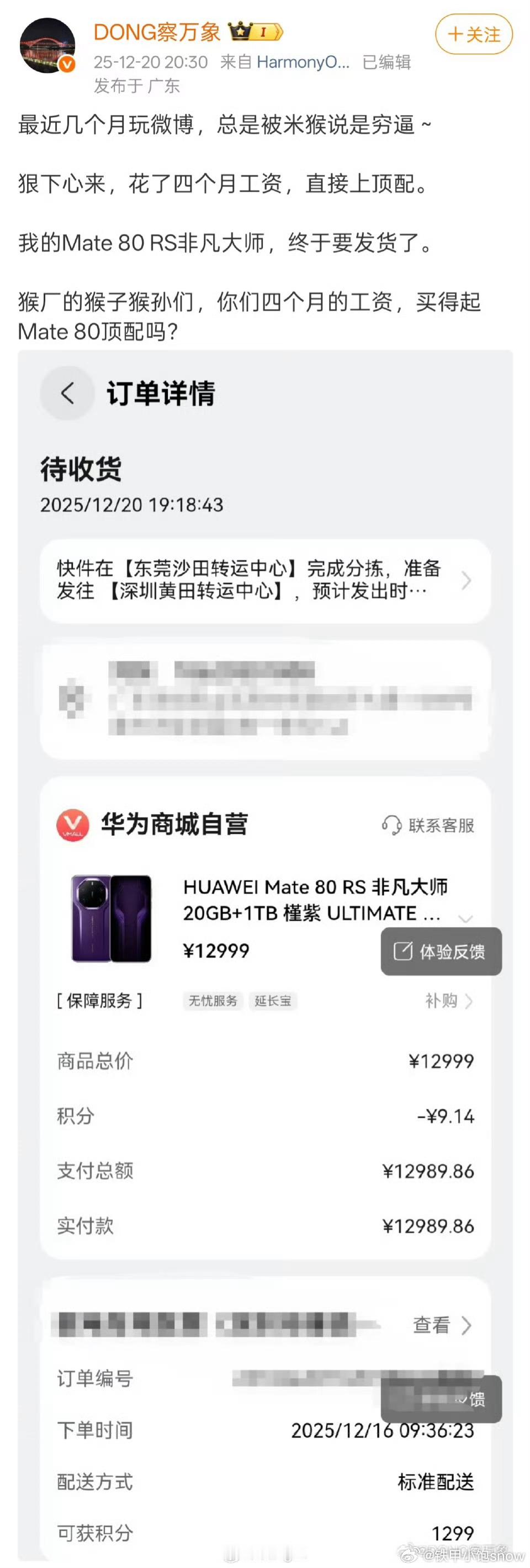Click the 关注 follow button

point(474,35)
